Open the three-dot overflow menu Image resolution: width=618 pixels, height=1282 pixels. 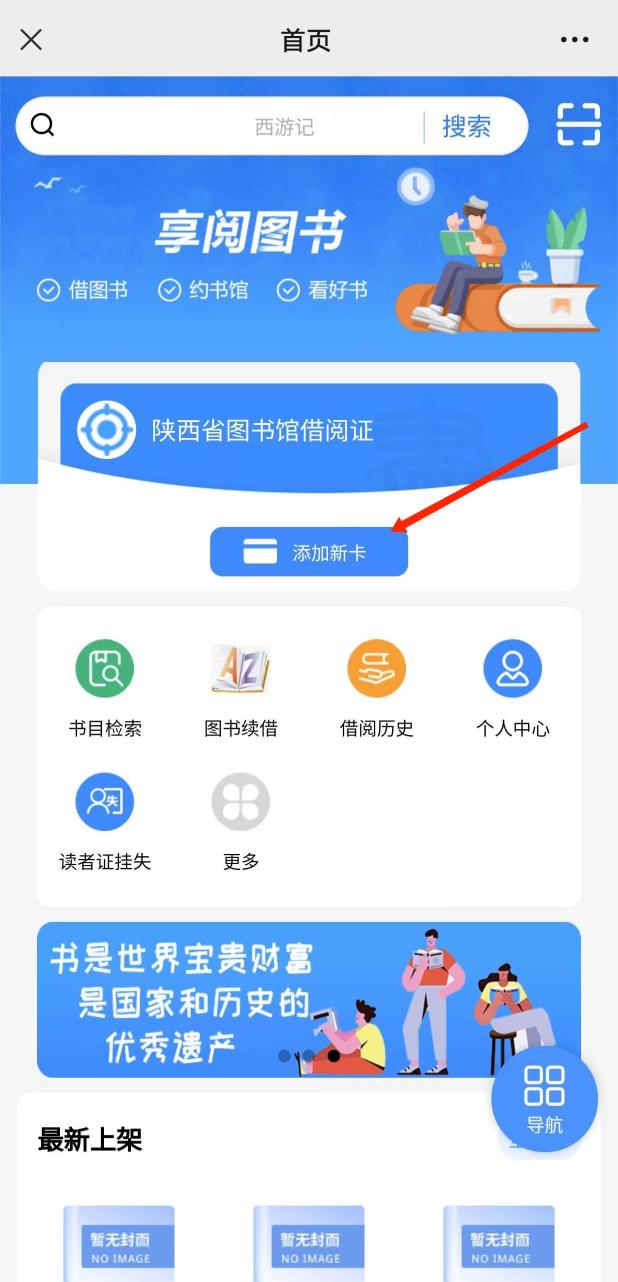point(574,40)
